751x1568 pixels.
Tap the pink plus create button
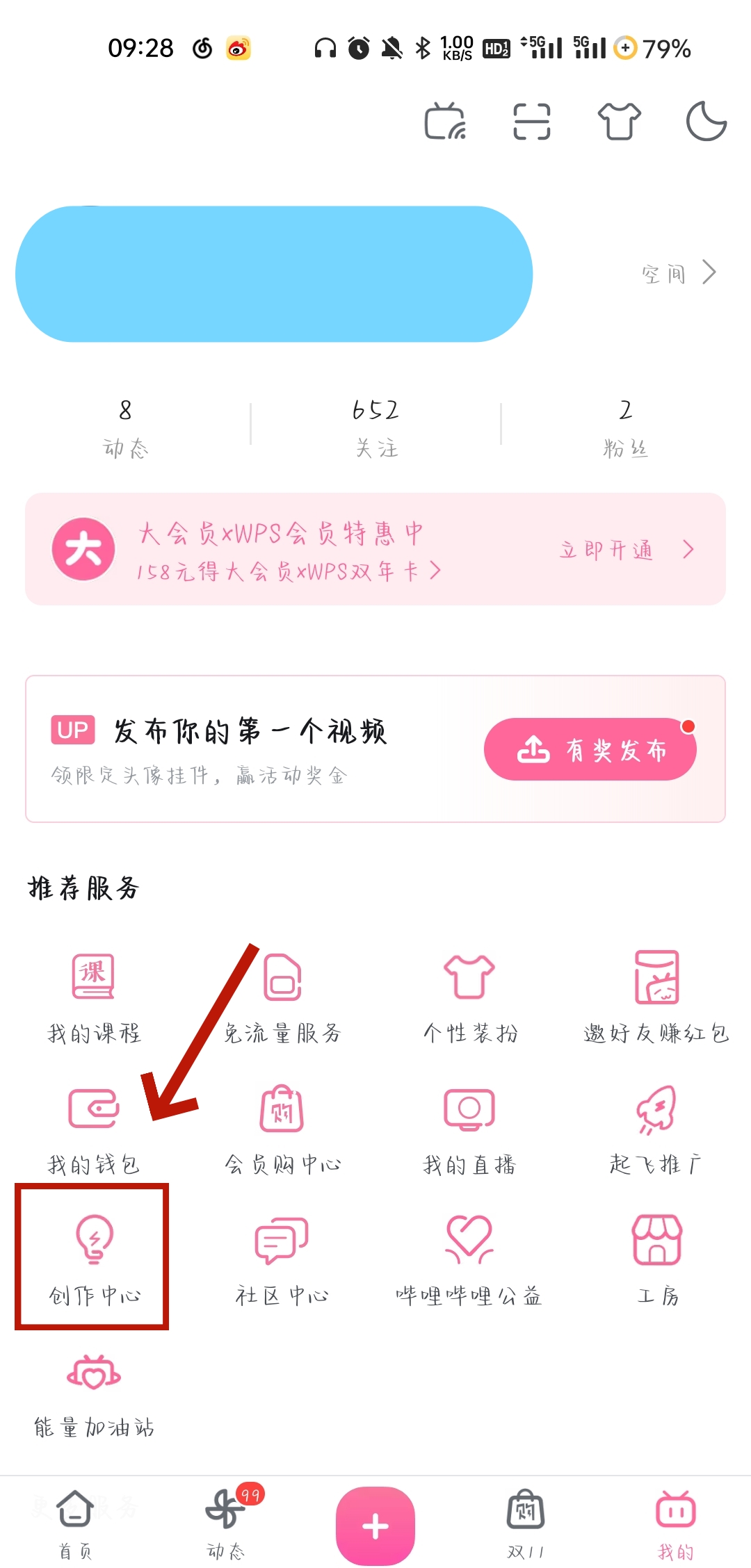(375, 1526)
